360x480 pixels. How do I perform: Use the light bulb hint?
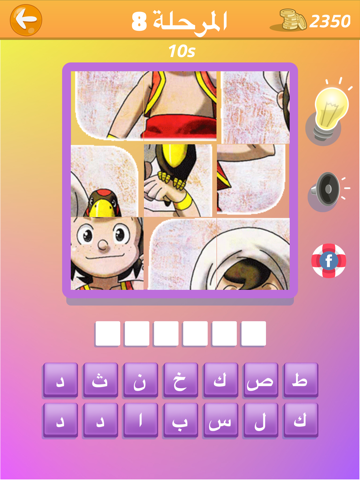[x=328, y=111]
